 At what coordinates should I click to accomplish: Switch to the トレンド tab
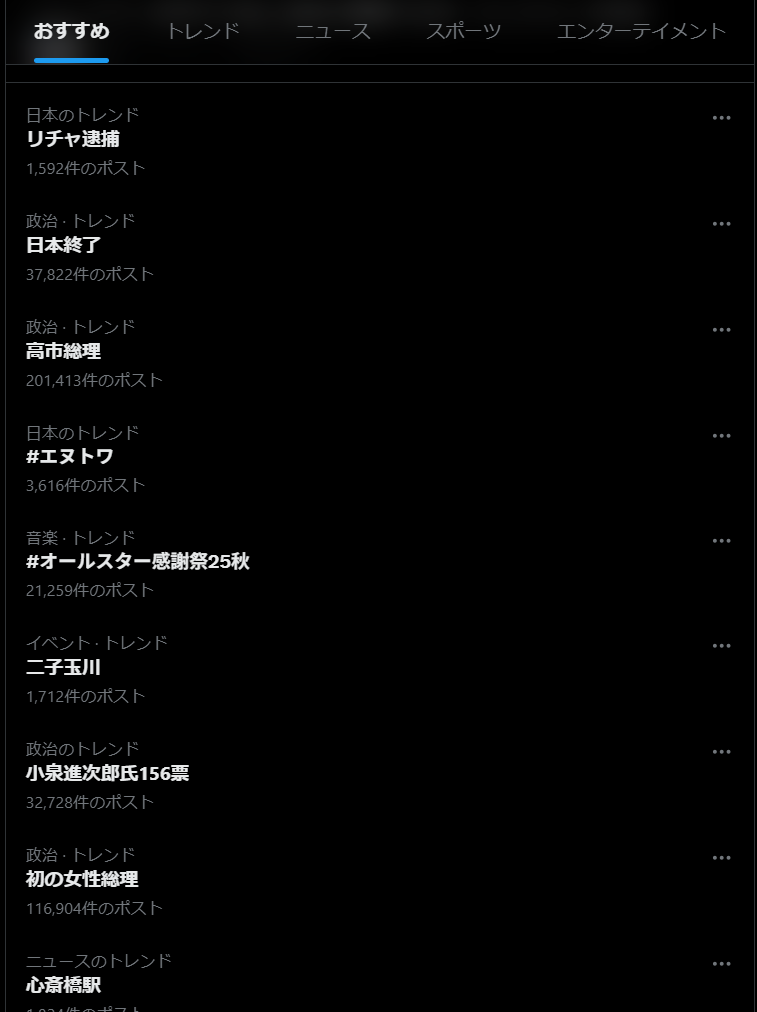click(x=203, y=31)
